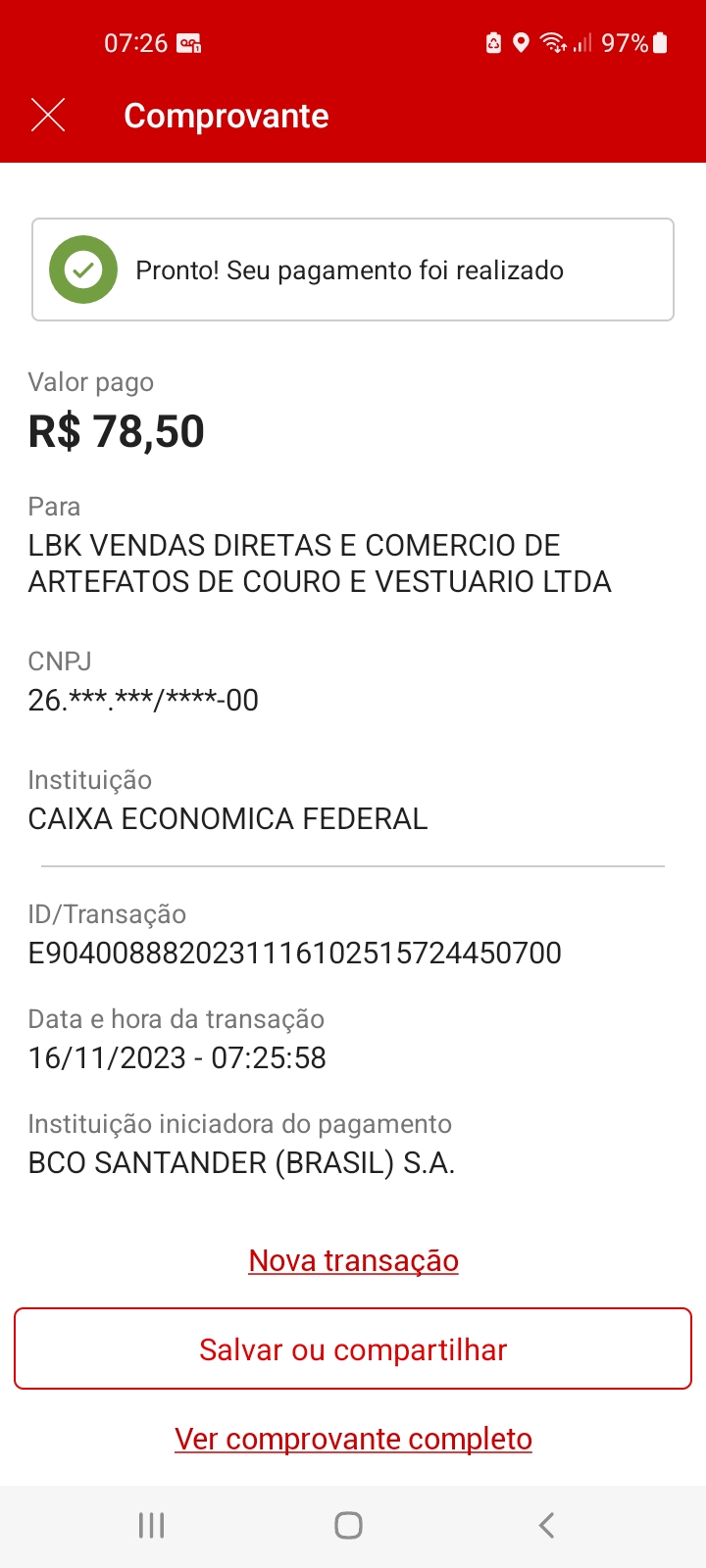Close the Comprovante receipt screen
Viewport: 706px width, 1568px height.
point(48,116)
